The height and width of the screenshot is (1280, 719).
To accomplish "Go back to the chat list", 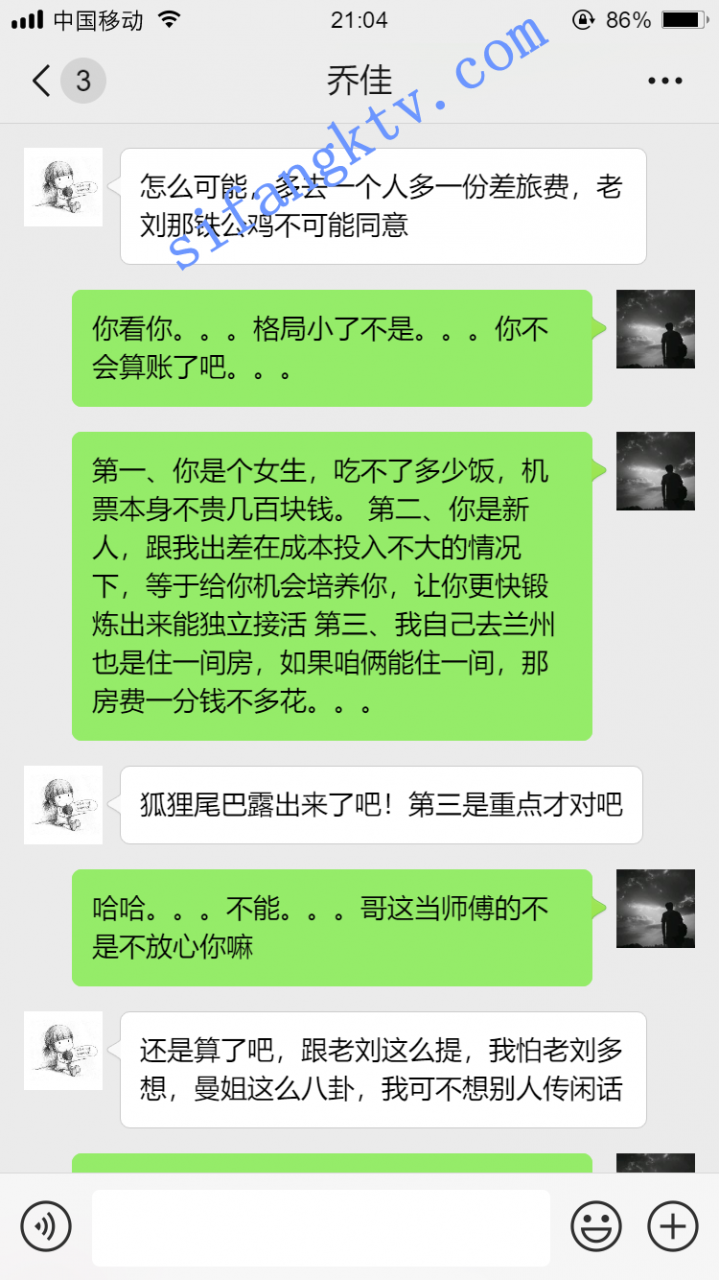I will [x=42, y=81].
